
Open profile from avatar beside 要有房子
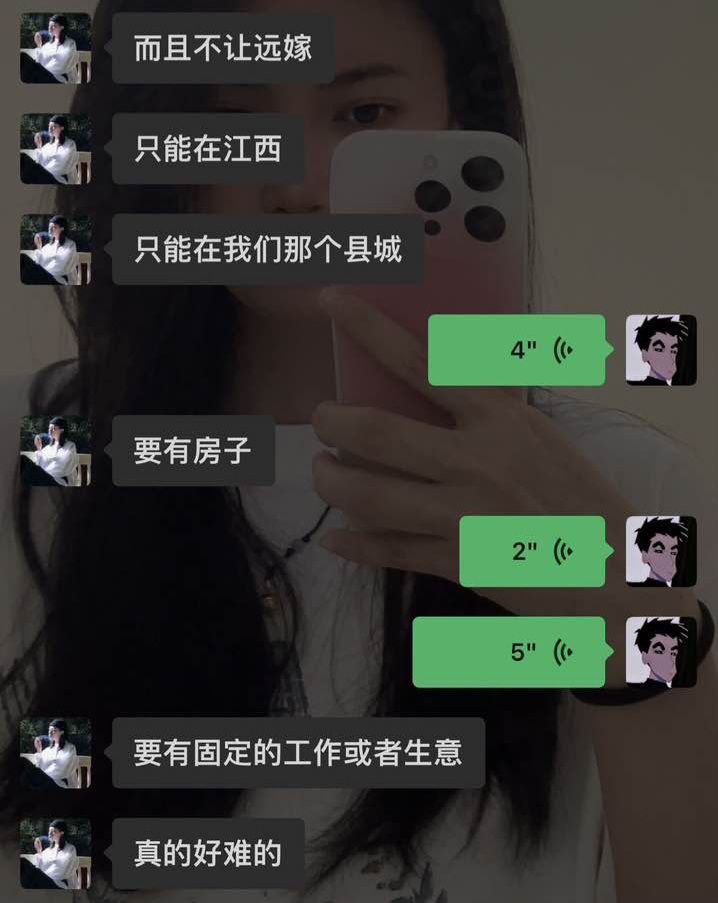pyautogui.click(x=56, y=451)
